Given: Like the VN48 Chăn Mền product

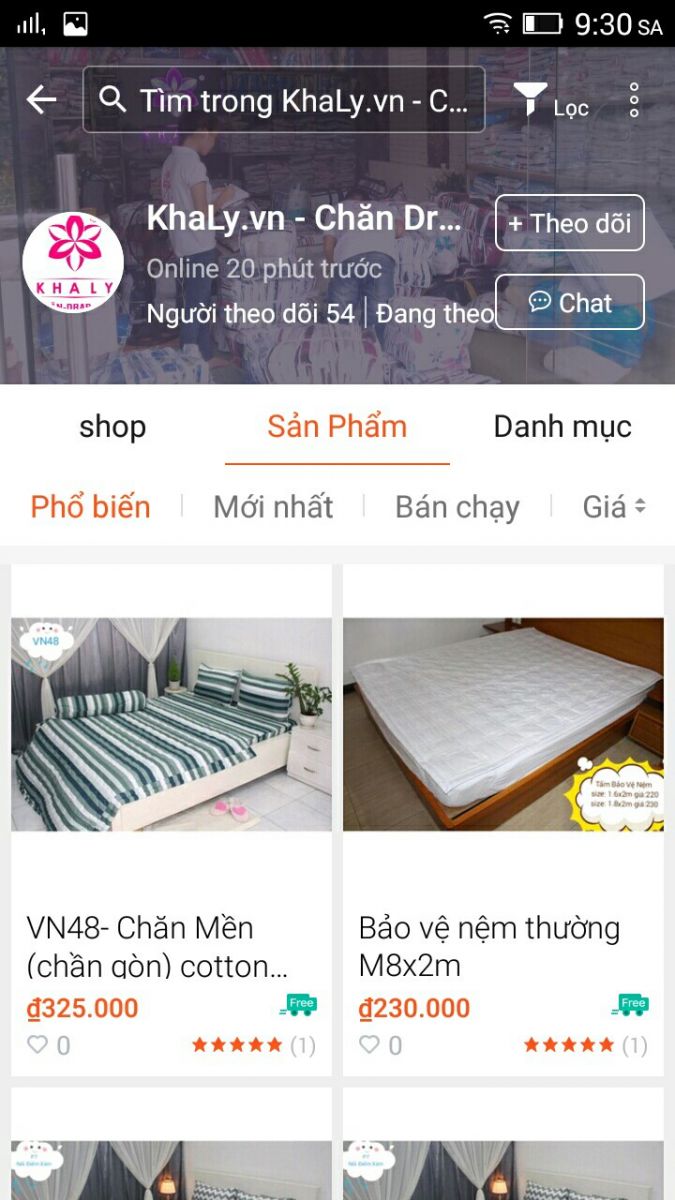Looking at the screenshot, I should [x=38, y=1045].
